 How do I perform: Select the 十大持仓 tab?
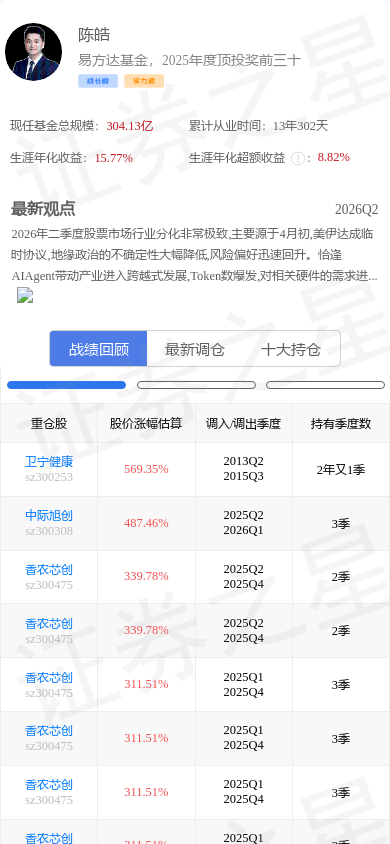tap(291, 349)
